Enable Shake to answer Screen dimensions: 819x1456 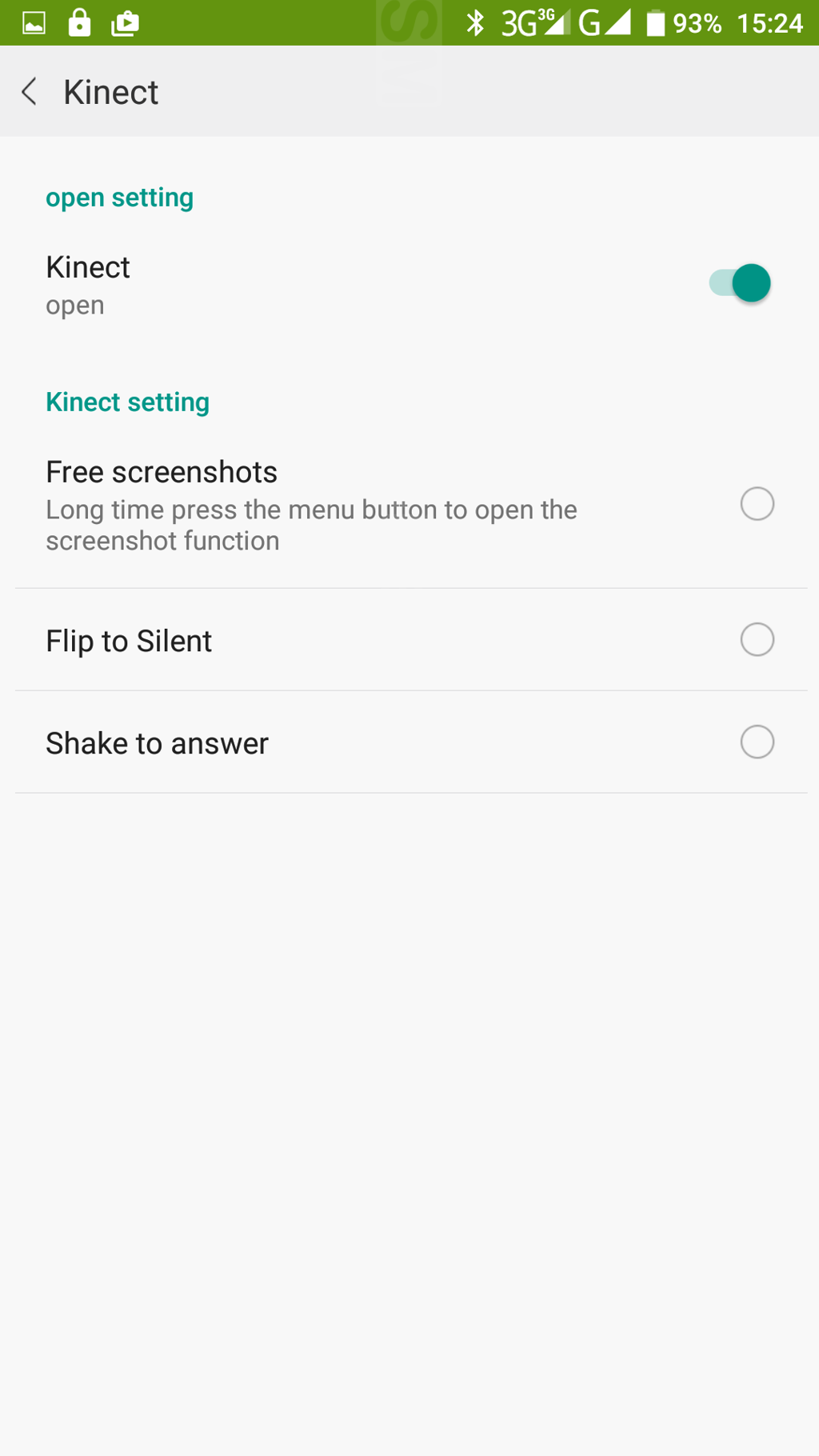[x=757, y=742]
